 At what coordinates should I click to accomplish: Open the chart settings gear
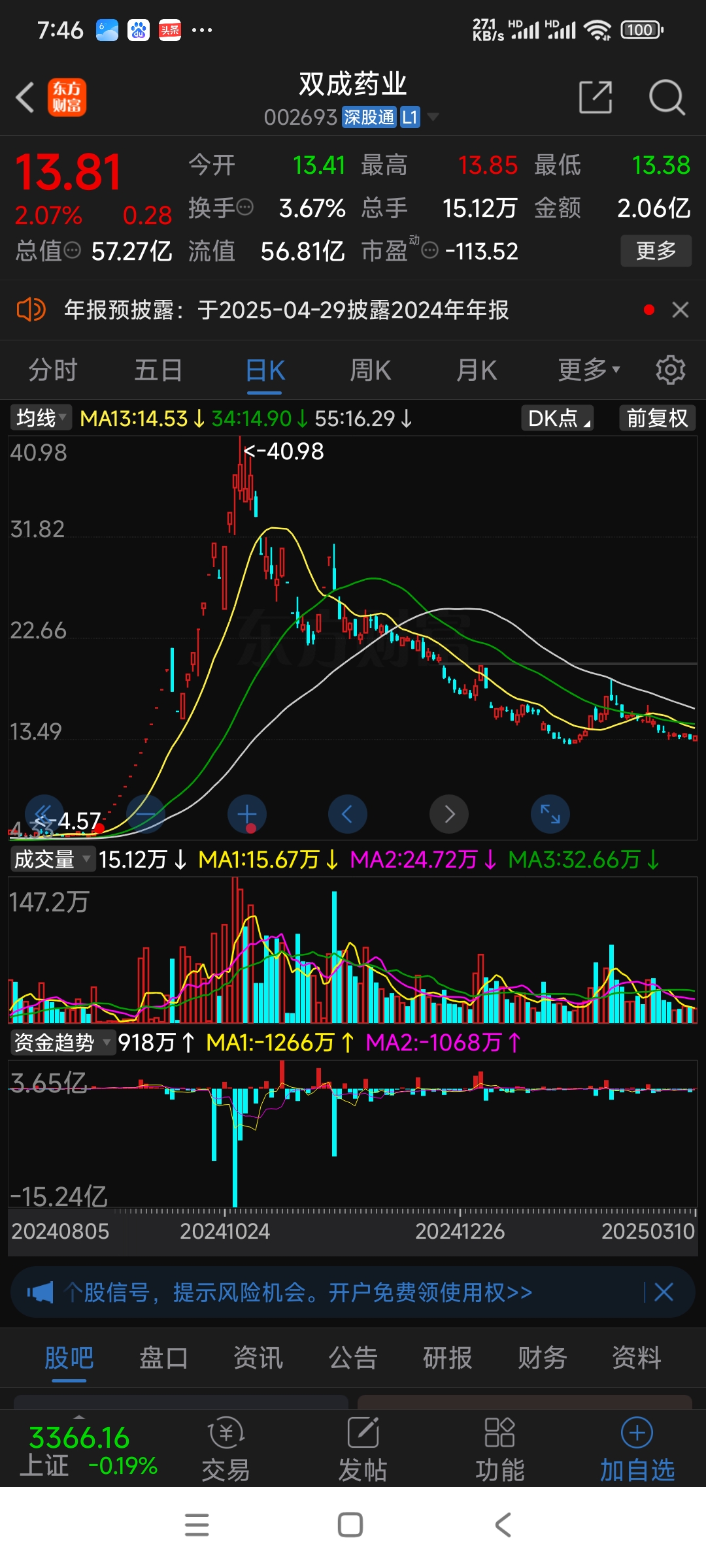click(x=670, y=370)
